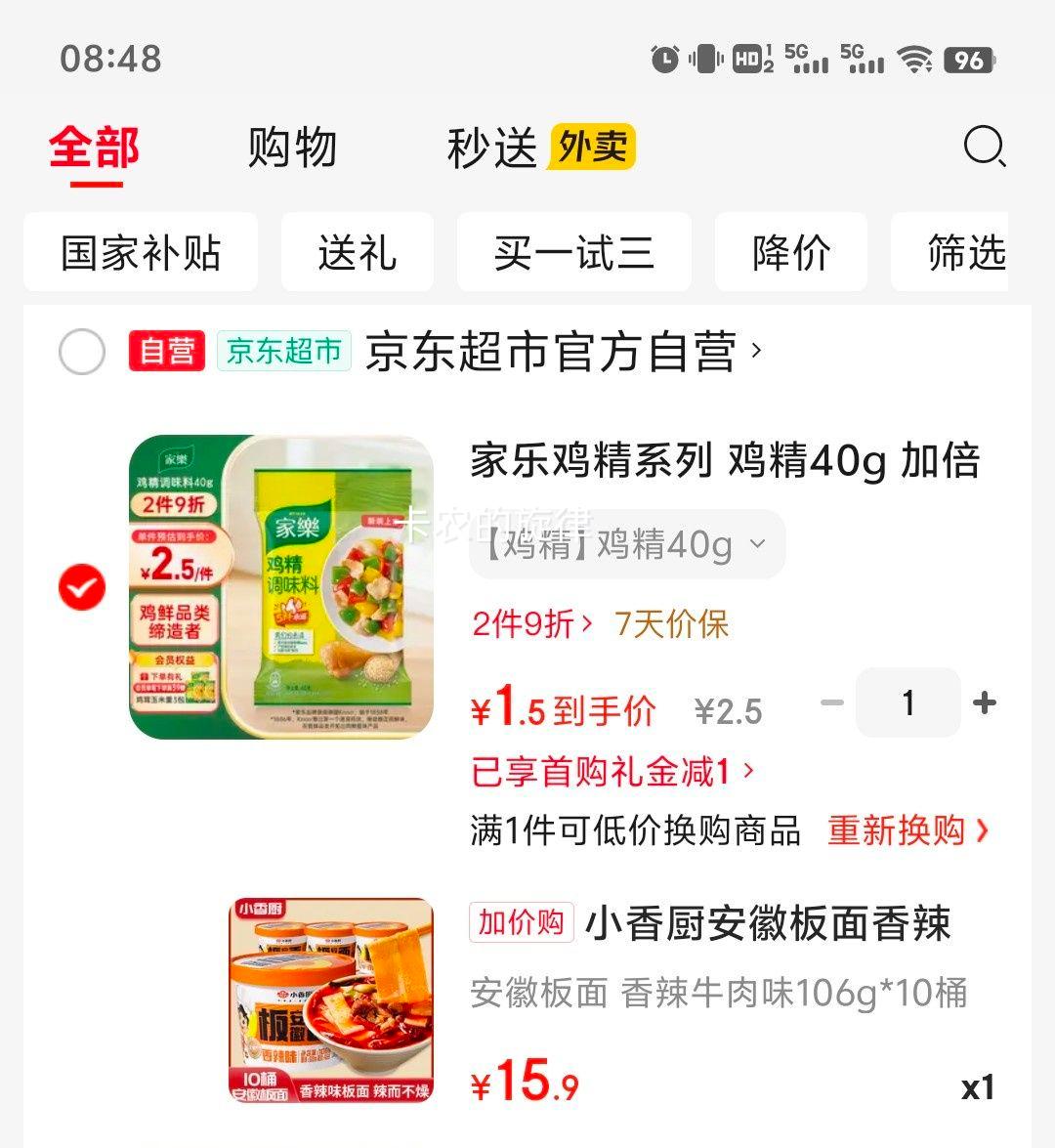Select all items from 京东超市官方自营
1055x1148 pixels.
click(82, 352)
